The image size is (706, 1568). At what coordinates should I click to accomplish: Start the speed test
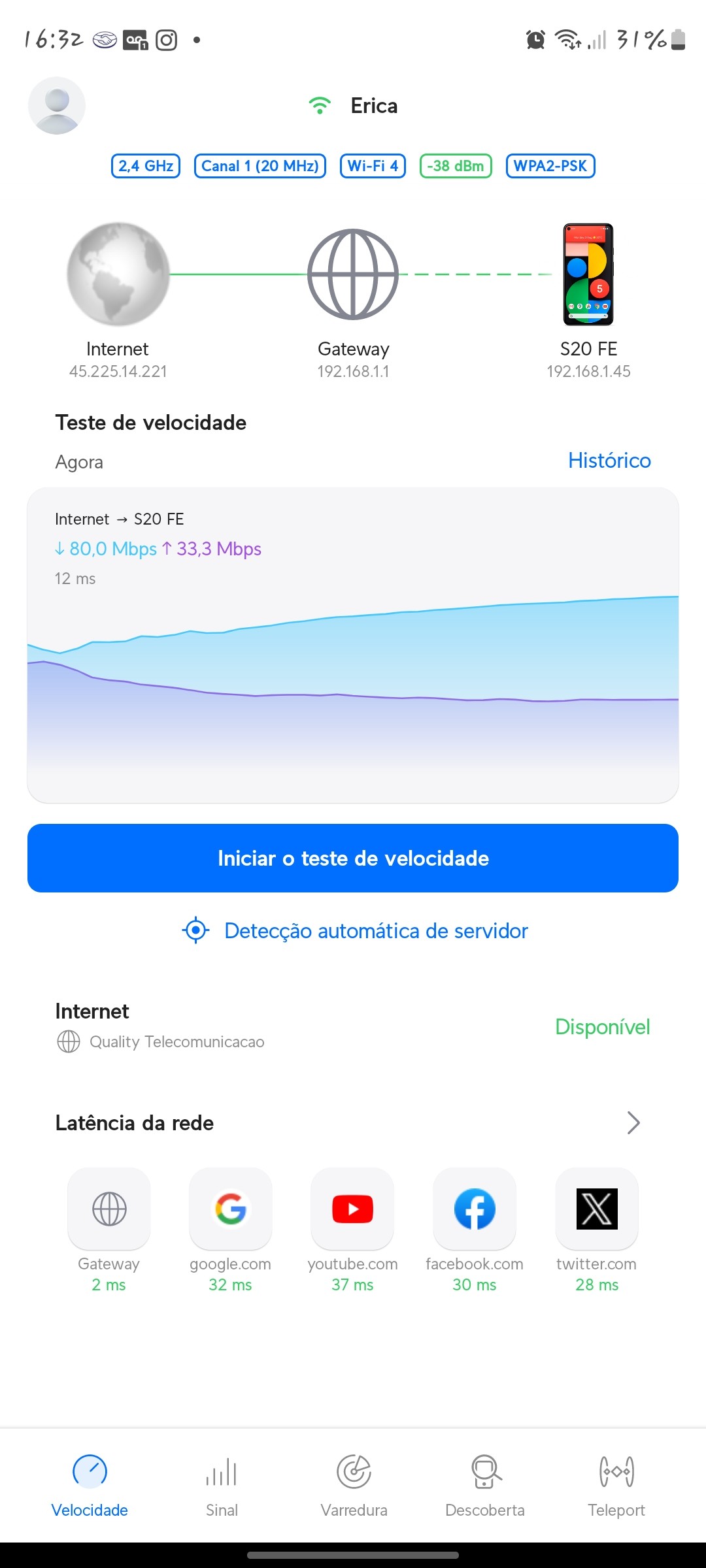(x=353, y=858)
